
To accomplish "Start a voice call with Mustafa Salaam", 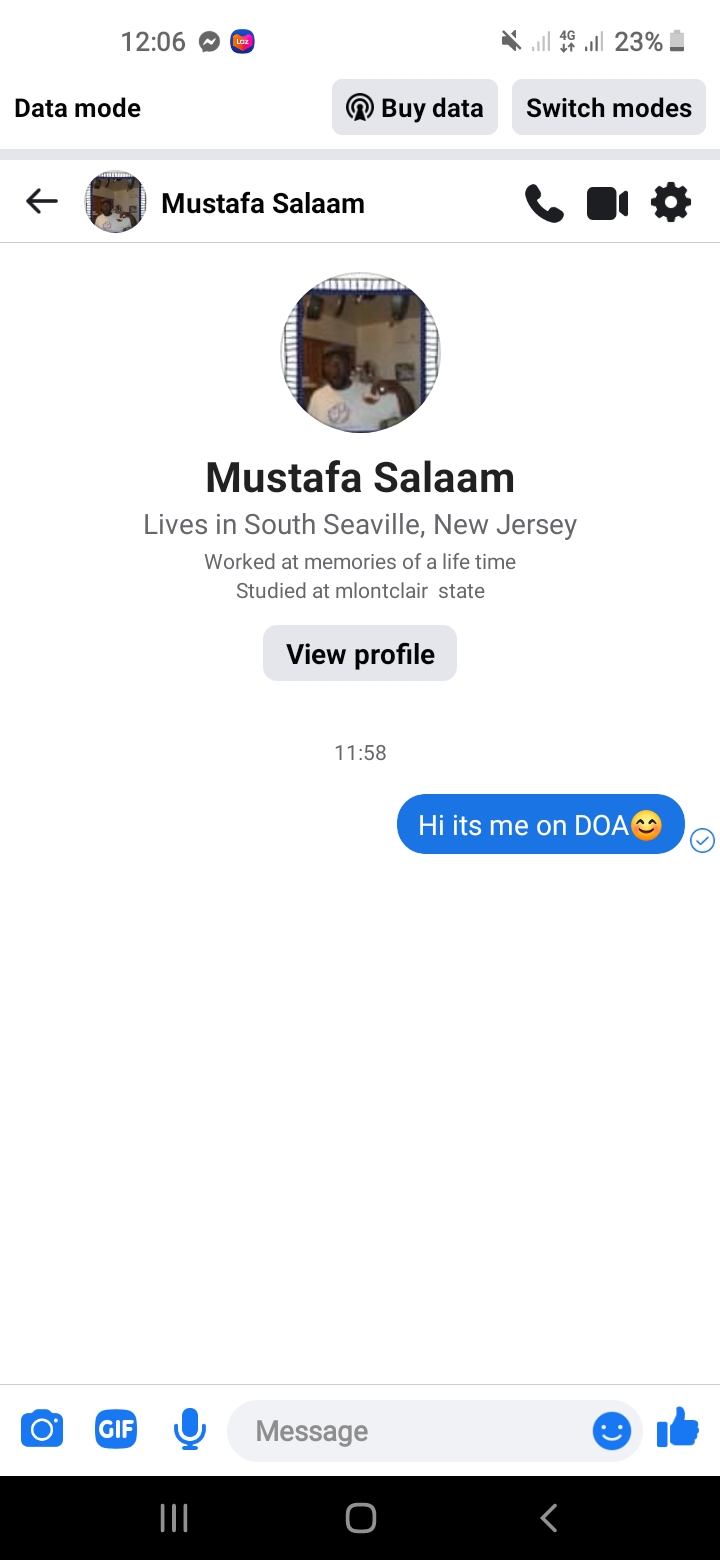I will pos(544,203).
